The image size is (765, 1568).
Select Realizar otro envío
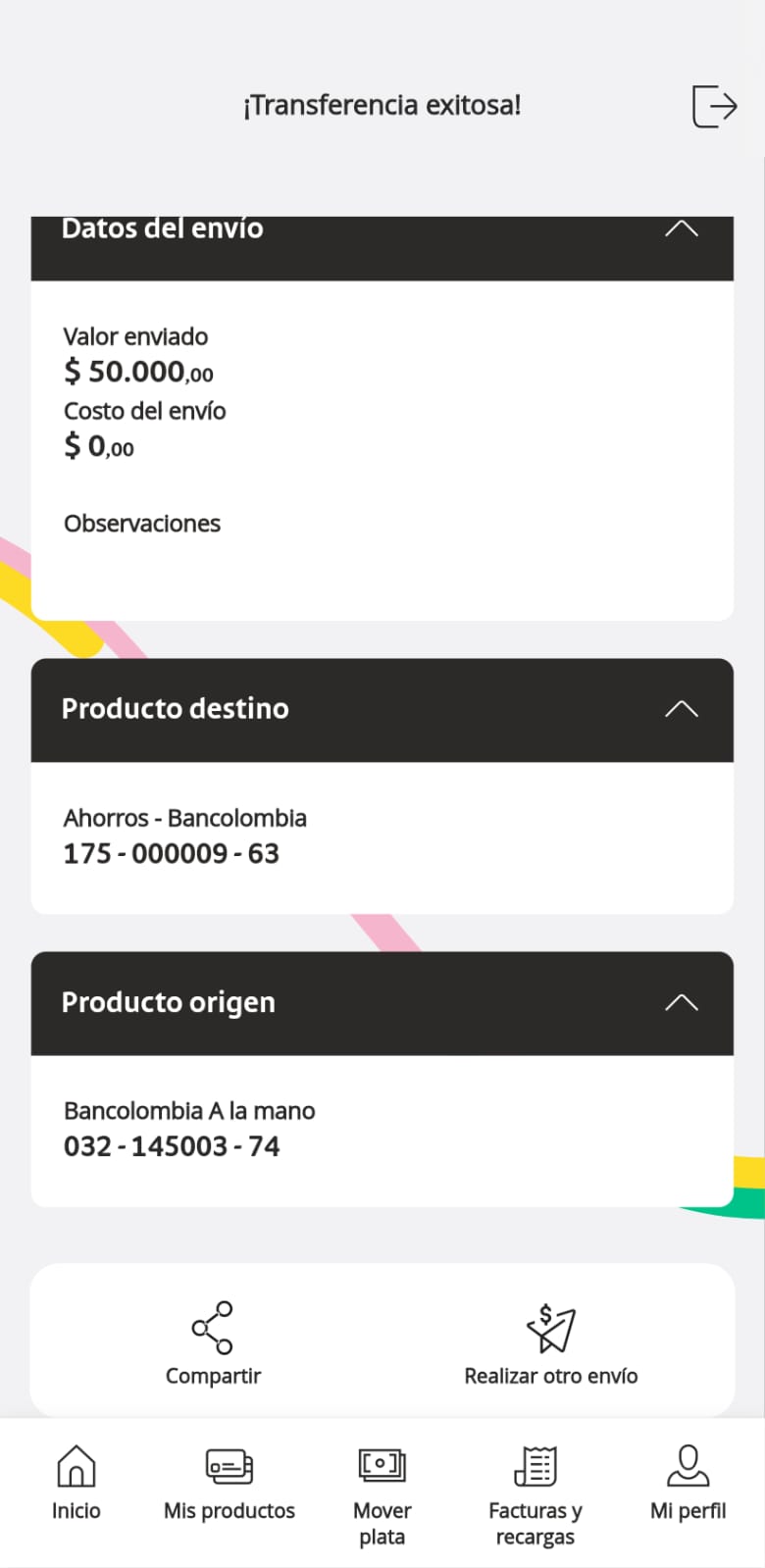[x=550, y=1343]
